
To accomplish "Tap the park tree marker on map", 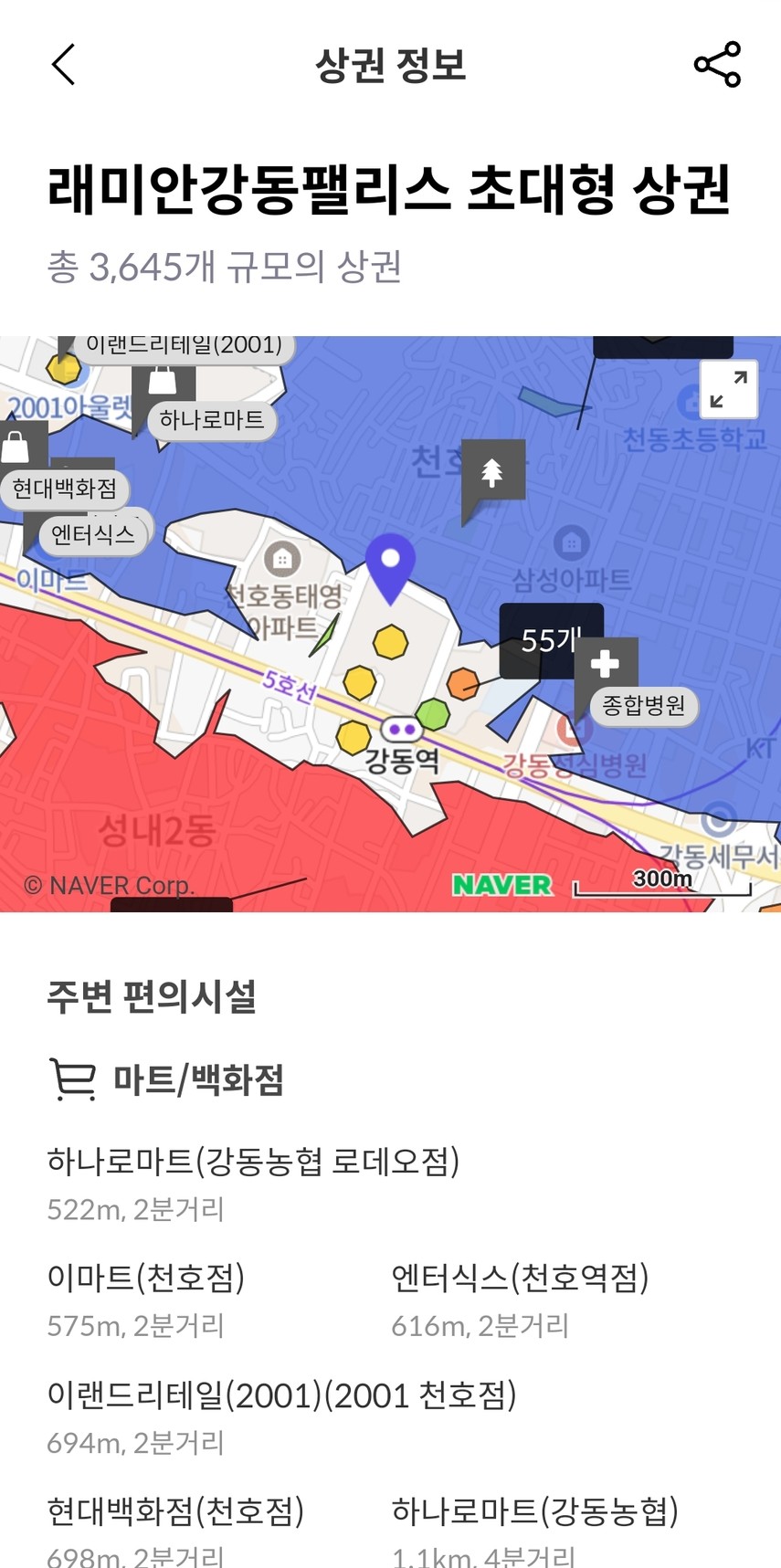I will click(492, 472).
